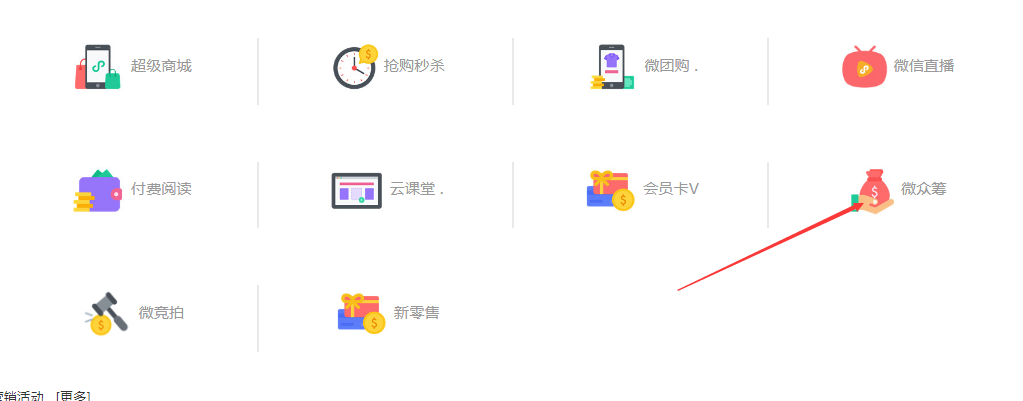The width and height of the screenshot is (1023, 401).
Task: Tap the 微众筹 crowdfunding item
Action: [922, 189]
